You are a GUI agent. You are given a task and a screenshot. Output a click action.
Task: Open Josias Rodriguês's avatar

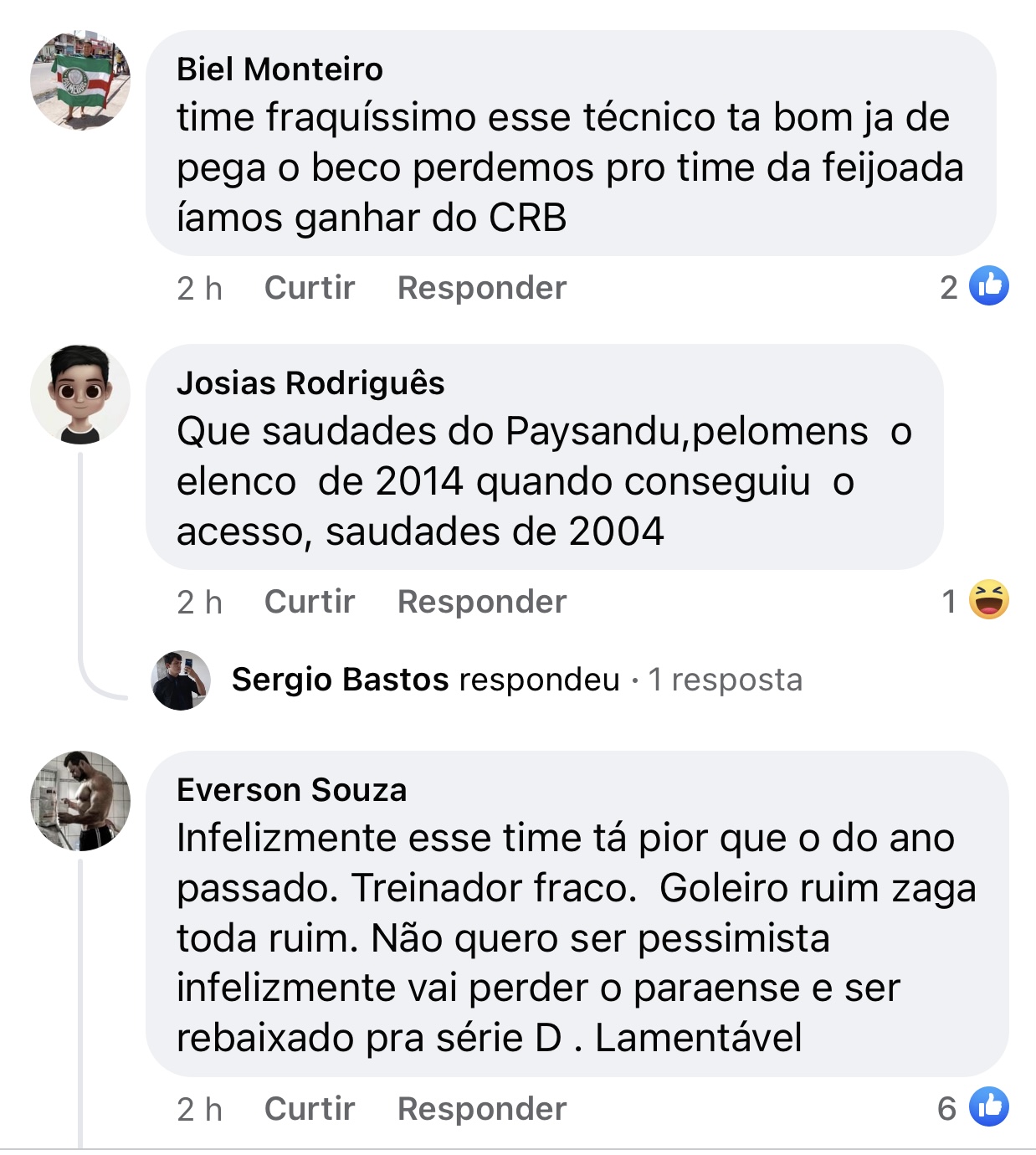tap(80, 394)
